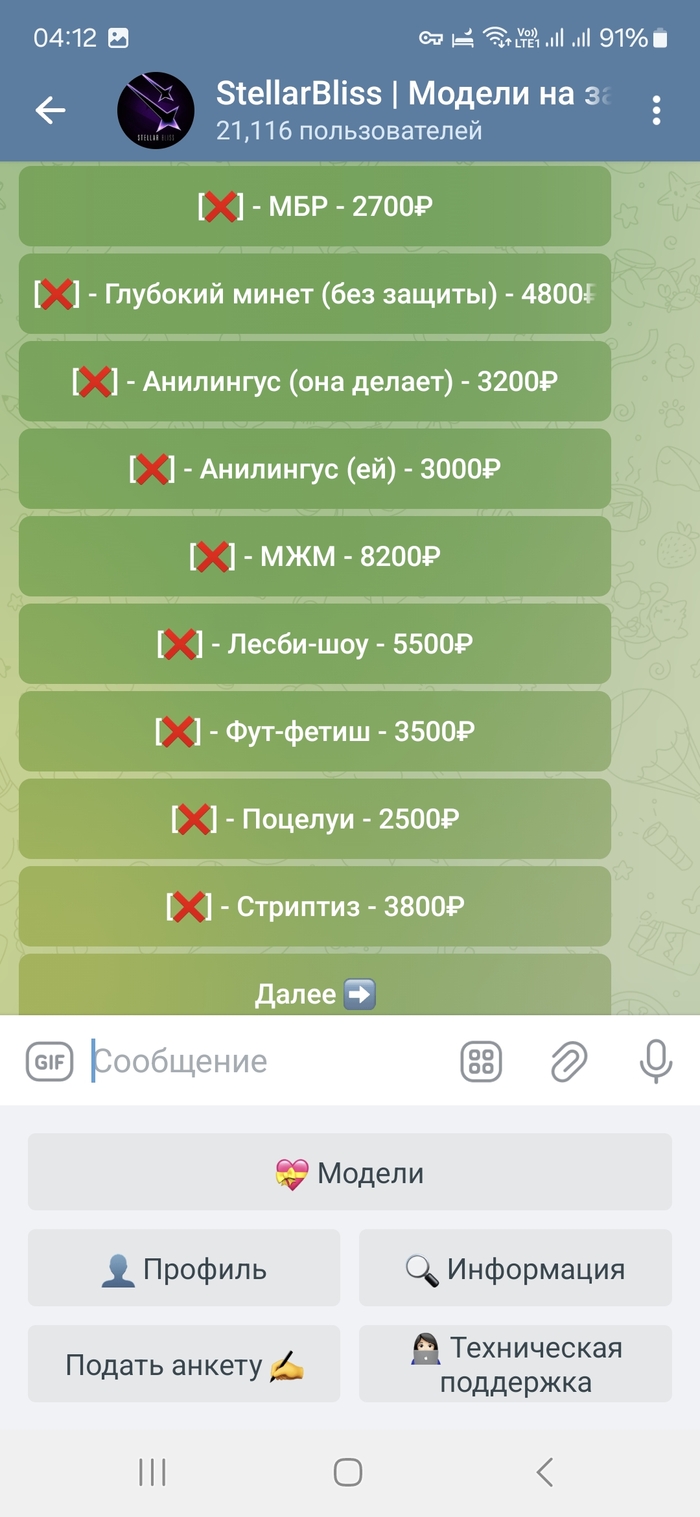Record a voice message with the microphone
Image resolution: width=700 pixels, height=1517 pixels.
[655, 1061]
